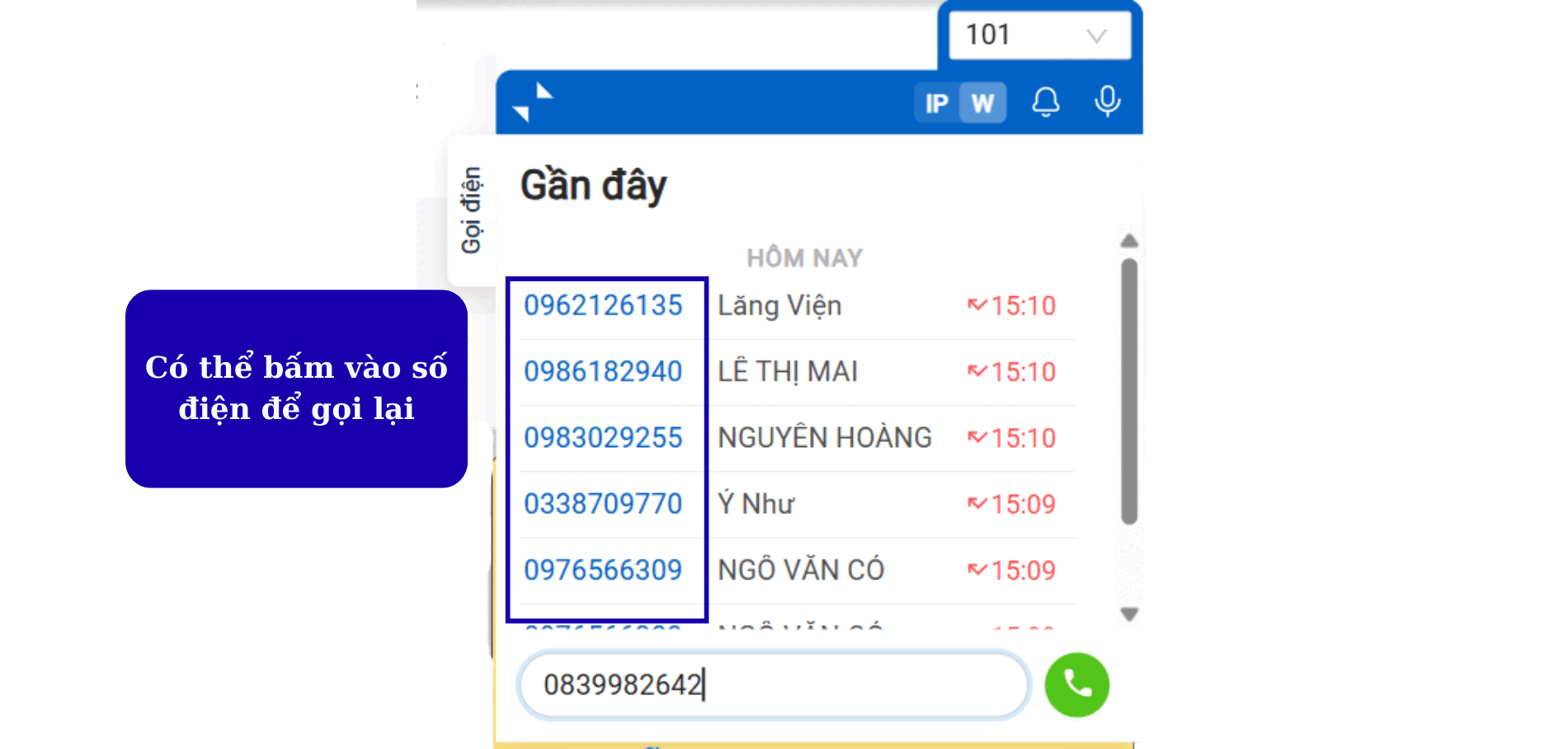Tap the microphone icon
Screen dimensions: 1568x749
click(x=1107, y=102)
